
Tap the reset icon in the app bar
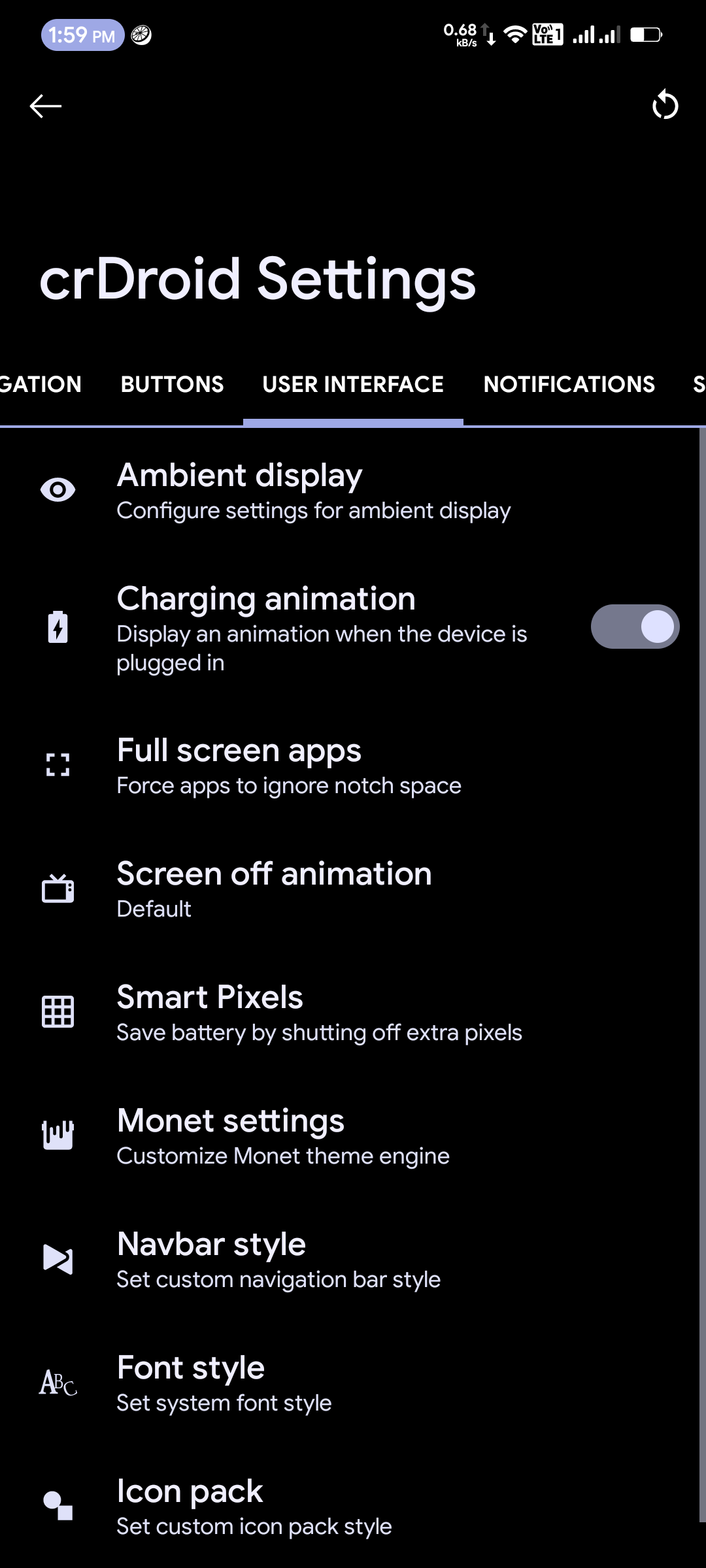pos(665,105)
